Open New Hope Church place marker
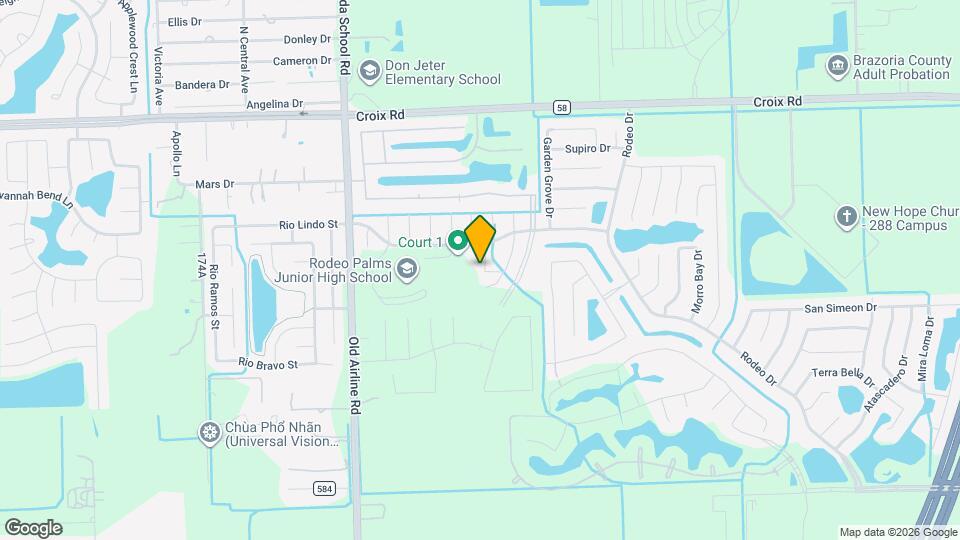Viewport: 960px width, 540px height. [846, 215]
